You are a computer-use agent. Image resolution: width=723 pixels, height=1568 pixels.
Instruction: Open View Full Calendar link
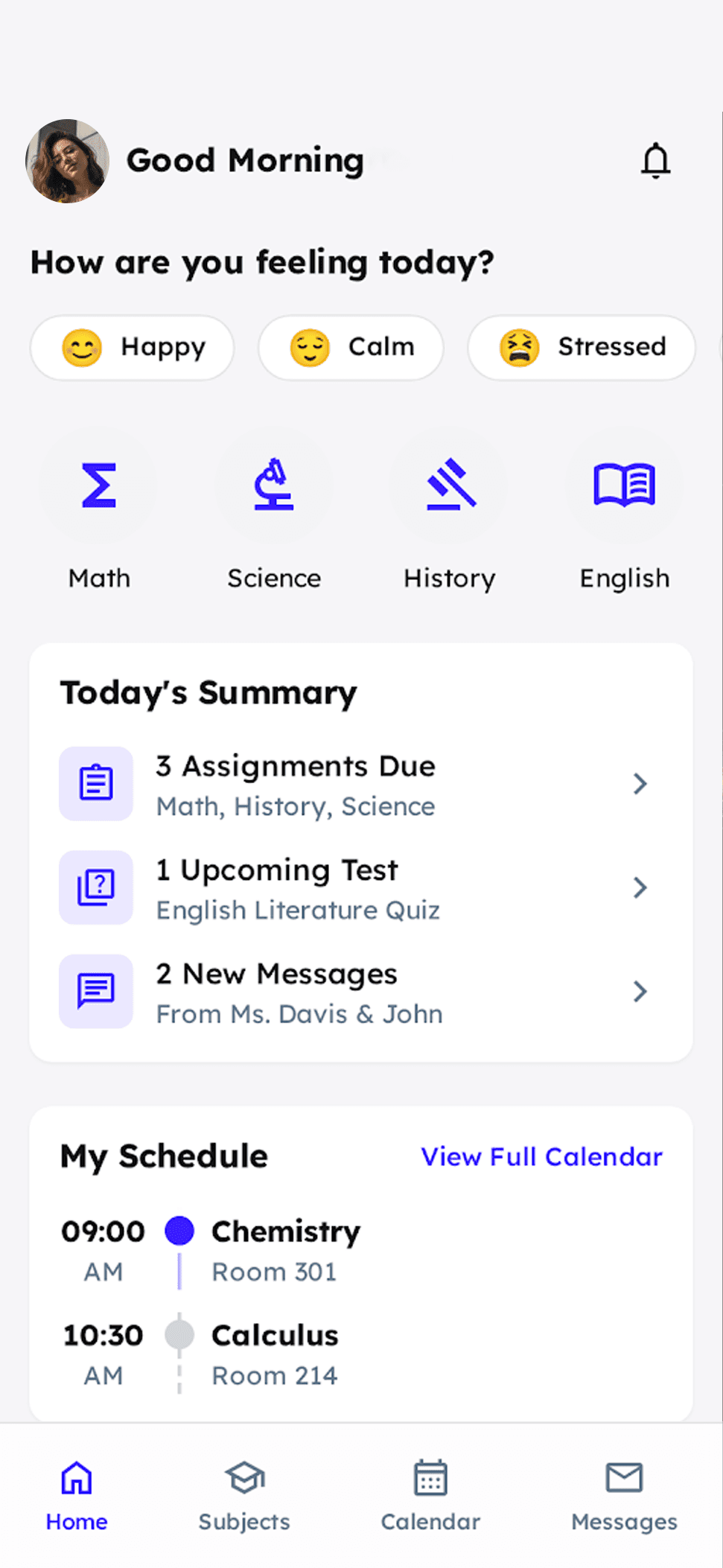tap(541, 1156)
